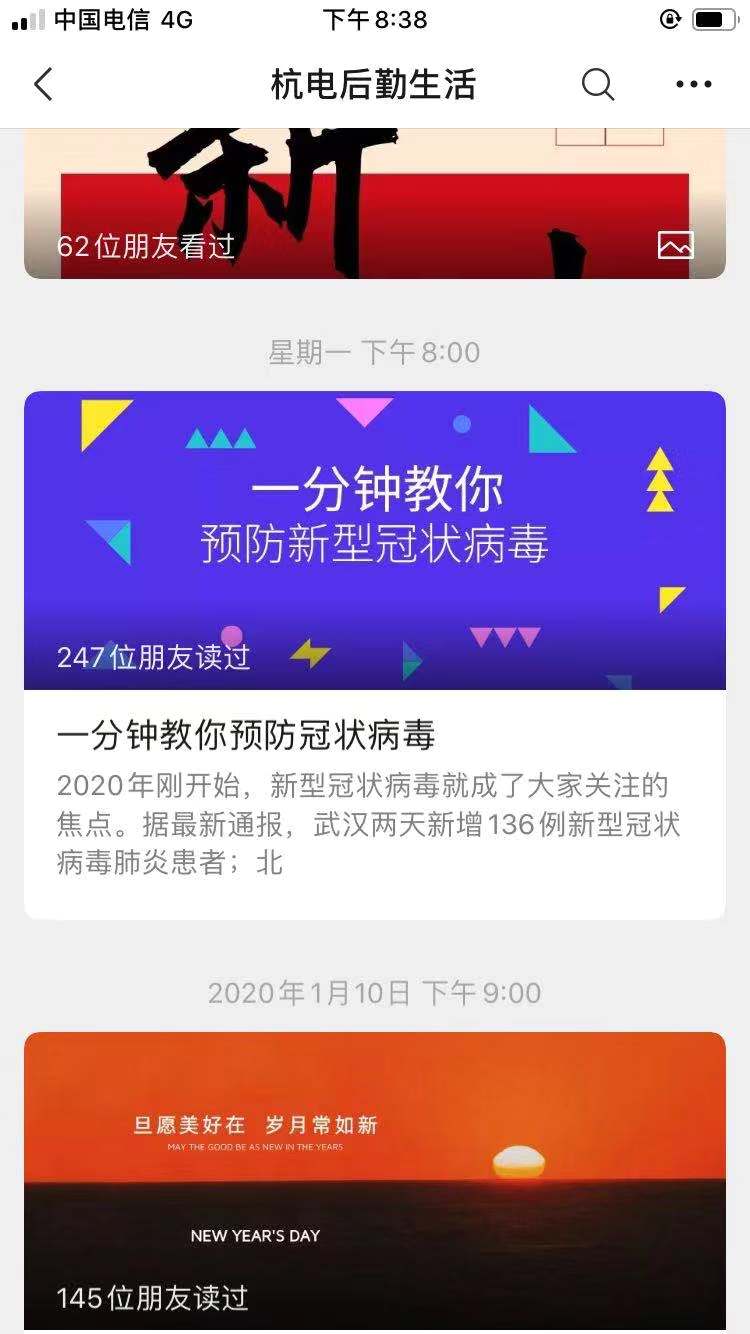Open the image post seen by 62 friends

[375, 205]
